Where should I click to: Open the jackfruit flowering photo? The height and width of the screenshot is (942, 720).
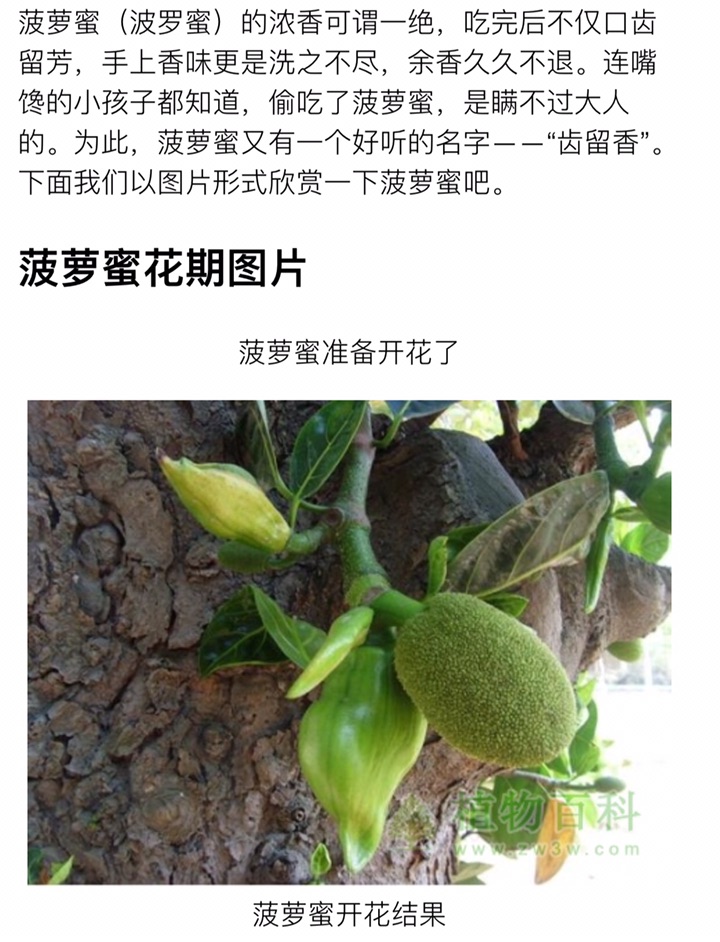(x=349, y=642)
